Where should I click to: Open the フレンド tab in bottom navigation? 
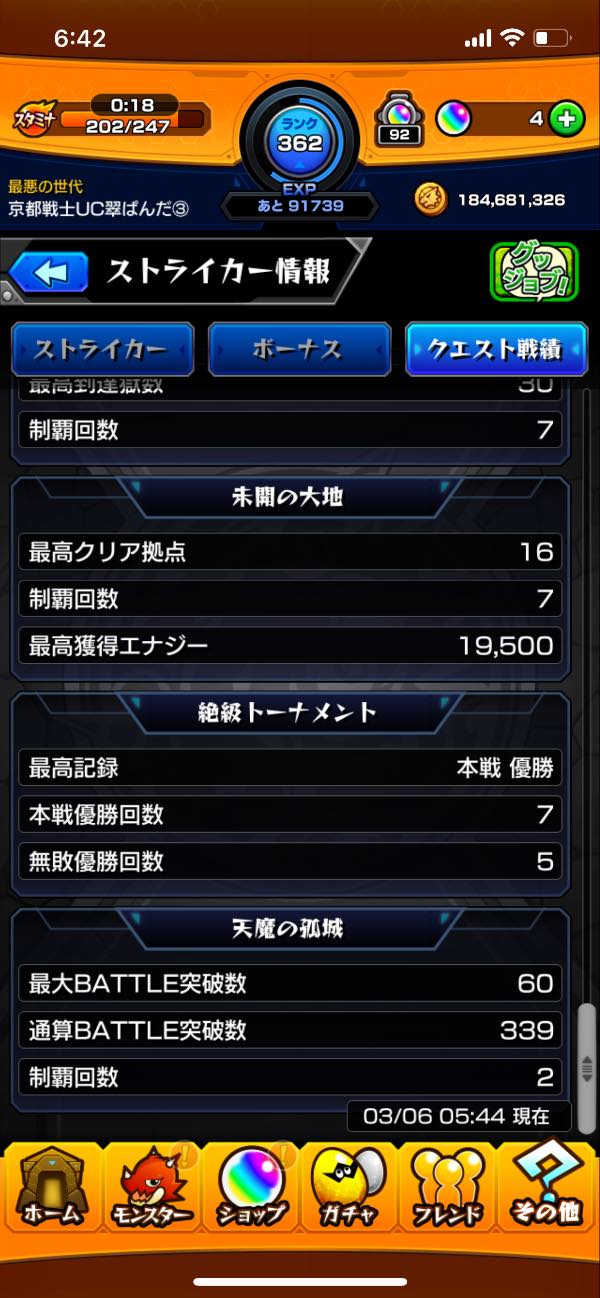pos(448,1189)
